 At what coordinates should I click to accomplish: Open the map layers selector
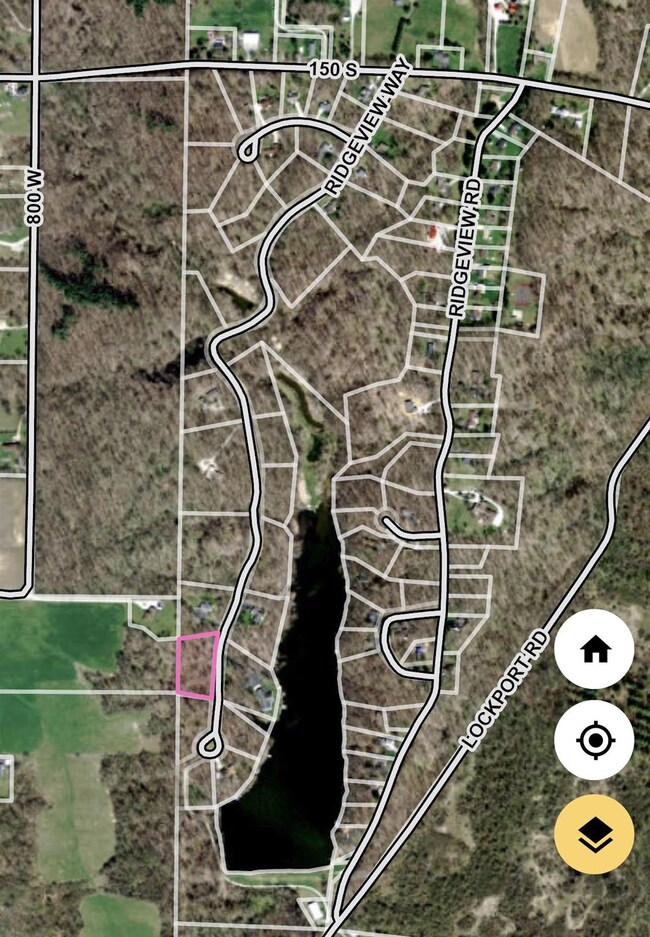click(594, 834)
